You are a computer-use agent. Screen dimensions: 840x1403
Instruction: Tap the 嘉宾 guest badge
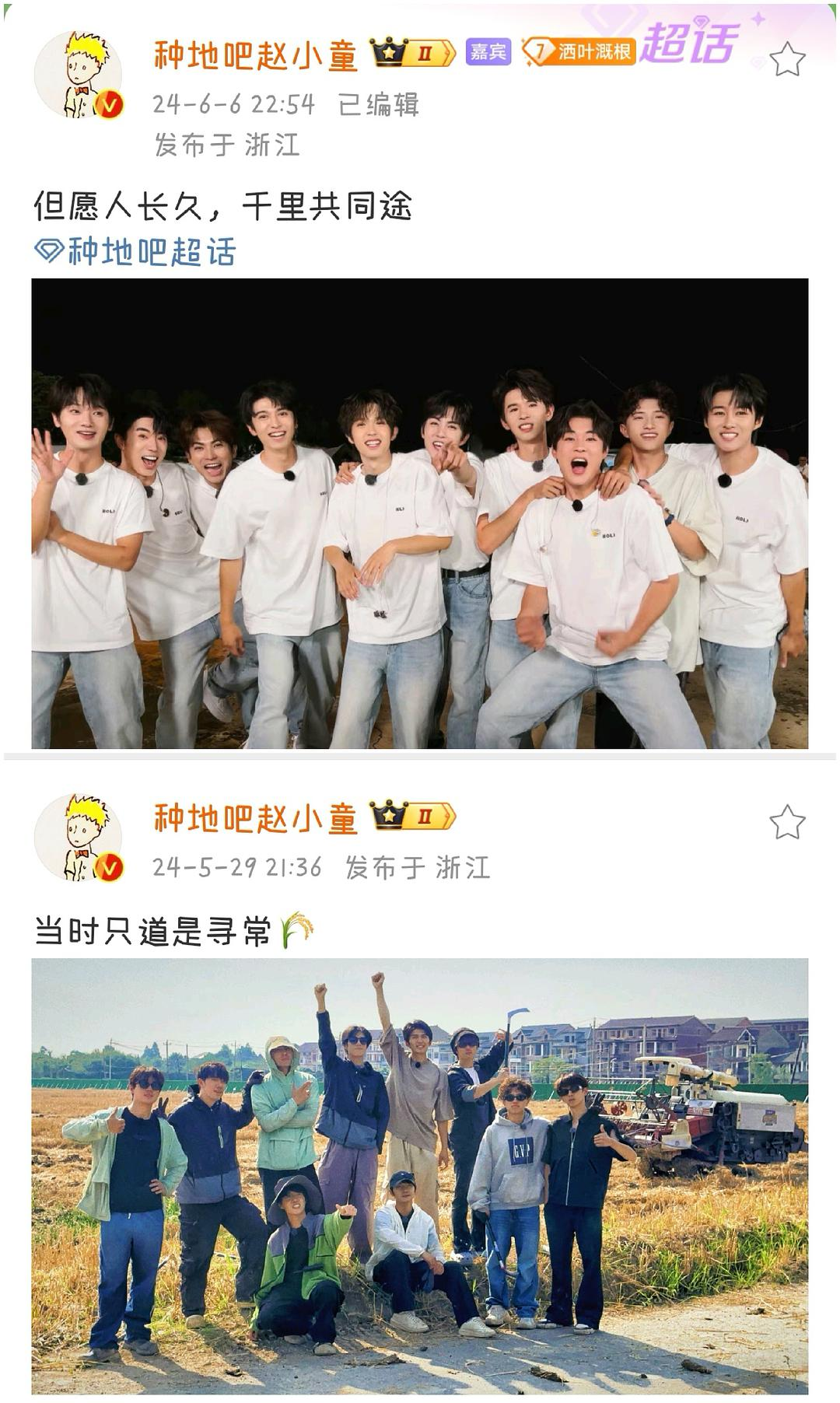(x=488, y=52)
